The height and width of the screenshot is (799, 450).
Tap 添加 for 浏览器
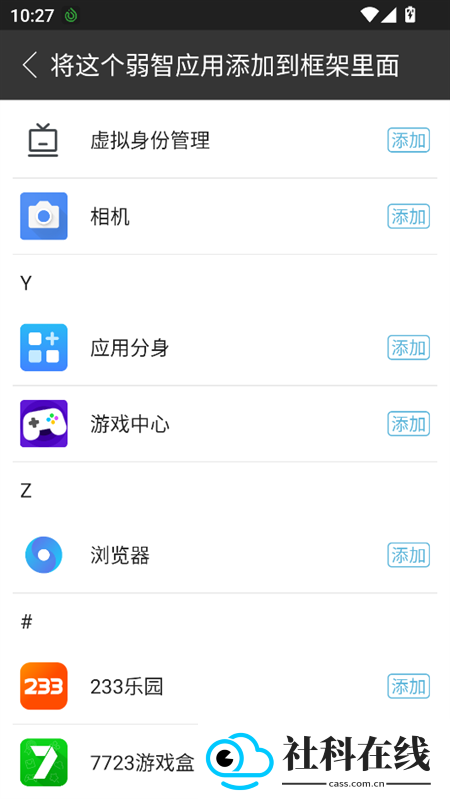coord(408,555)
